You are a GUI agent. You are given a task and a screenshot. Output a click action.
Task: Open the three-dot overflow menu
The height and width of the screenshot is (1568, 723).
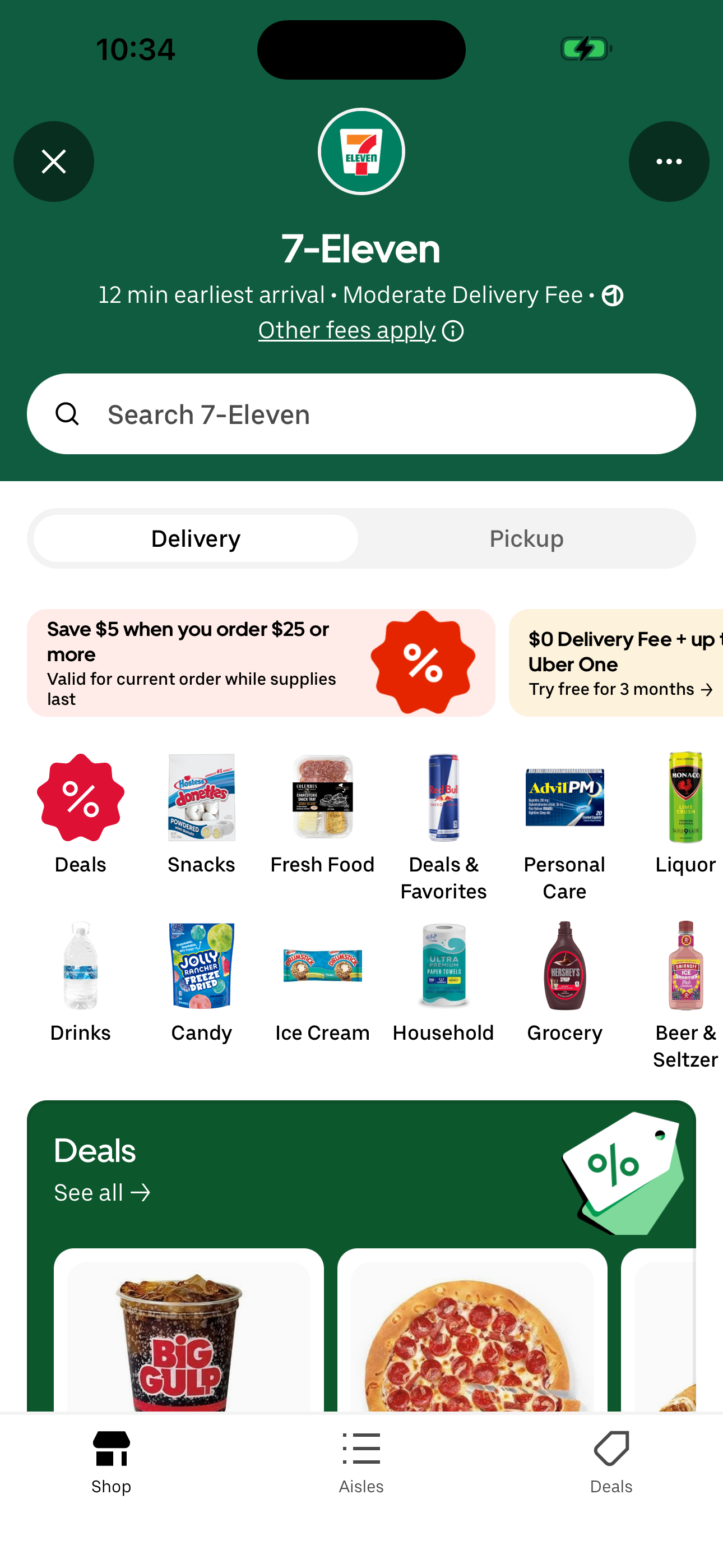(x=668, y=162)
